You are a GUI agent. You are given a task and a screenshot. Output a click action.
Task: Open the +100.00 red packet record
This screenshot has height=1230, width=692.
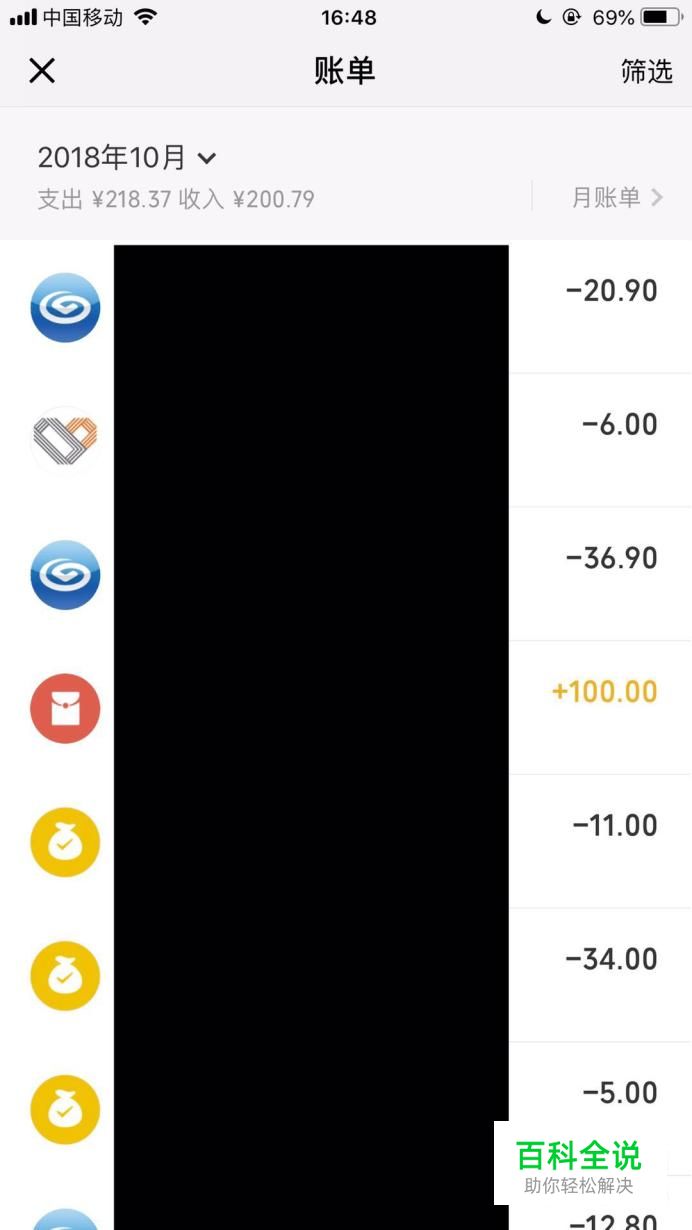click(604, 692)
